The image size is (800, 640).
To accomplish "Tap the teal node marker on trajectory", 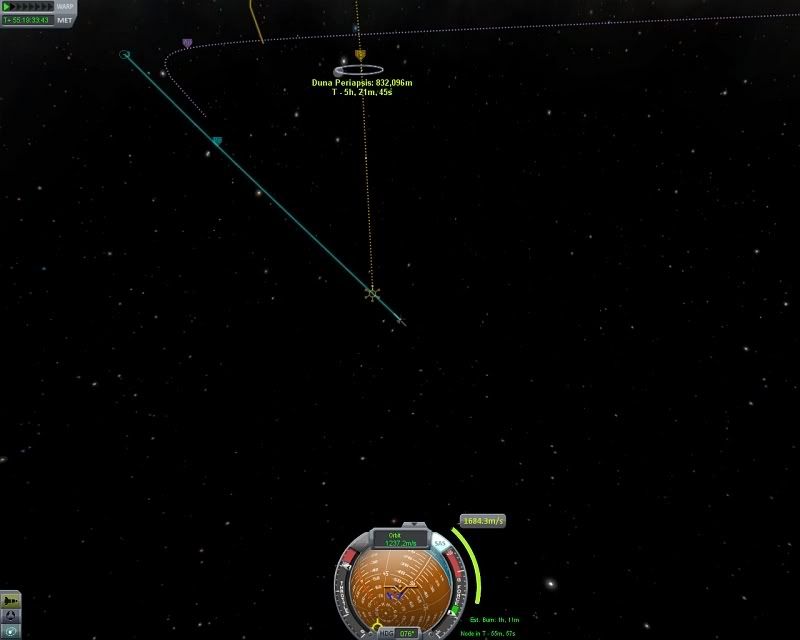I will [x=217, y=141].
